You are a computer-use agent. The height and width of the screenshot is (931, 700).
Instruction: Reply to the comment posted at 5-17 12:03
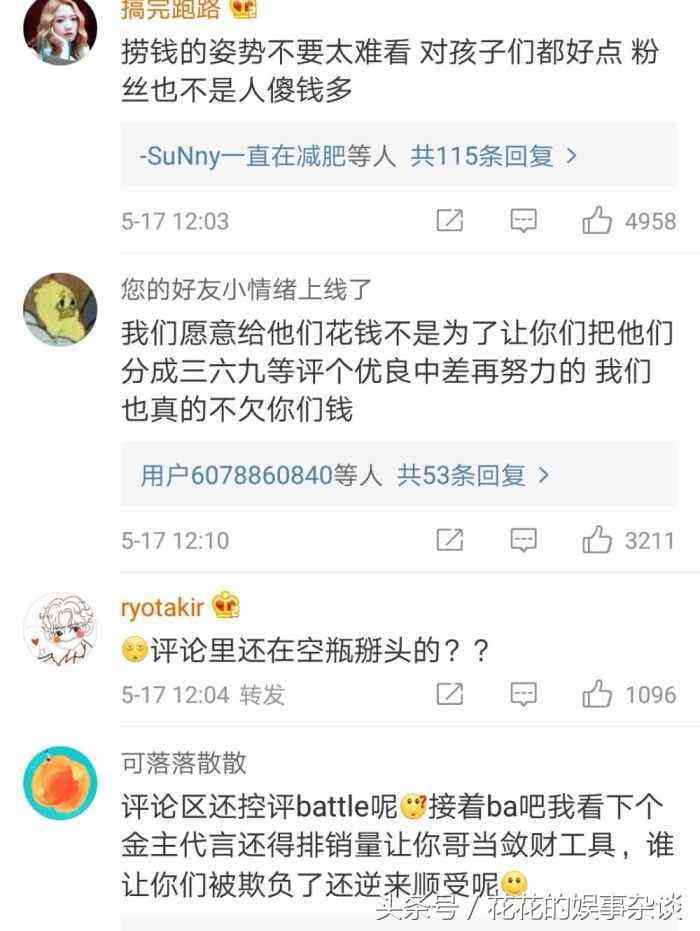click(x=524, y=221)
